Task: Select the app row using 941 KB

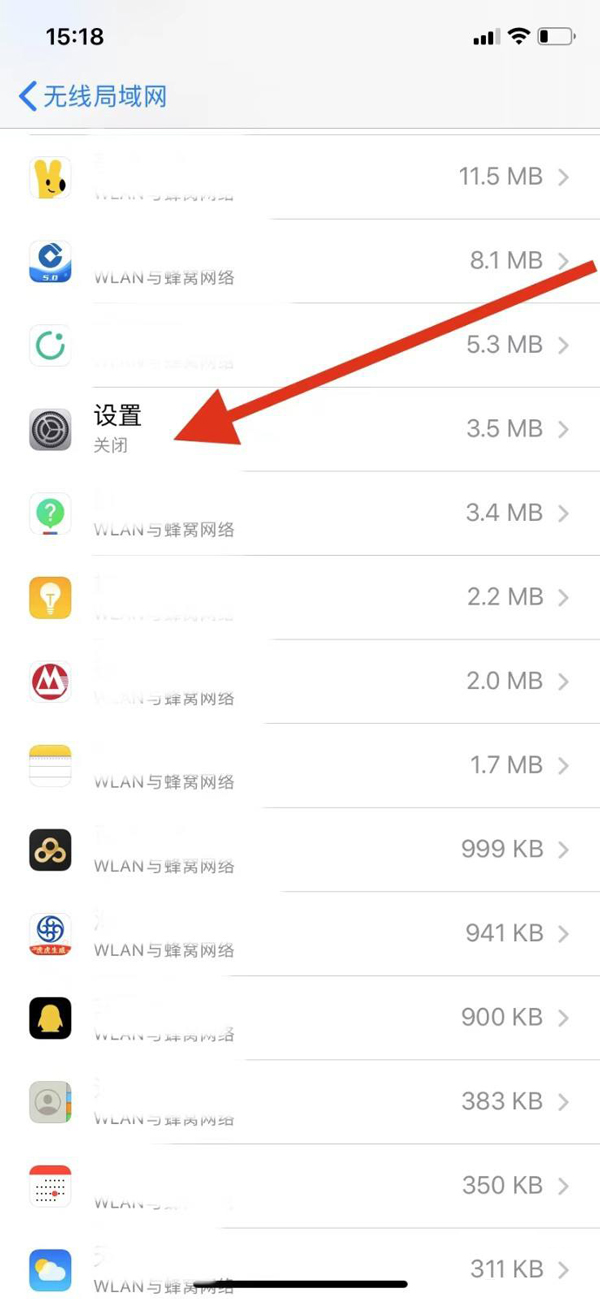Action: (x=300, y=933)
